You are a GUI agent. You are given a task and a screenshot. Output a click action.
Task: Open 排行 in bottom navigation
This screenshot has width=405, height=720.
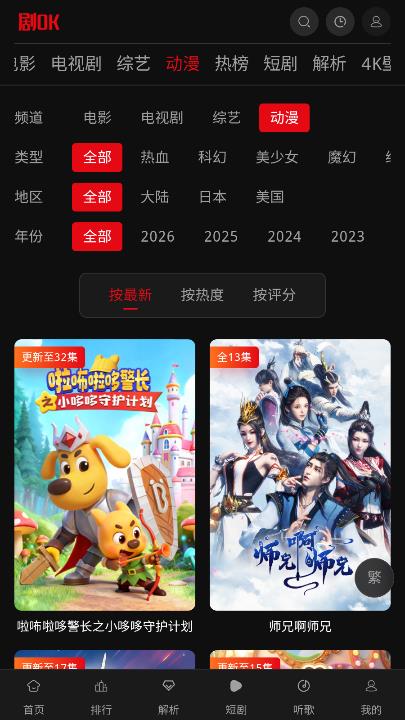coord(101,697)
